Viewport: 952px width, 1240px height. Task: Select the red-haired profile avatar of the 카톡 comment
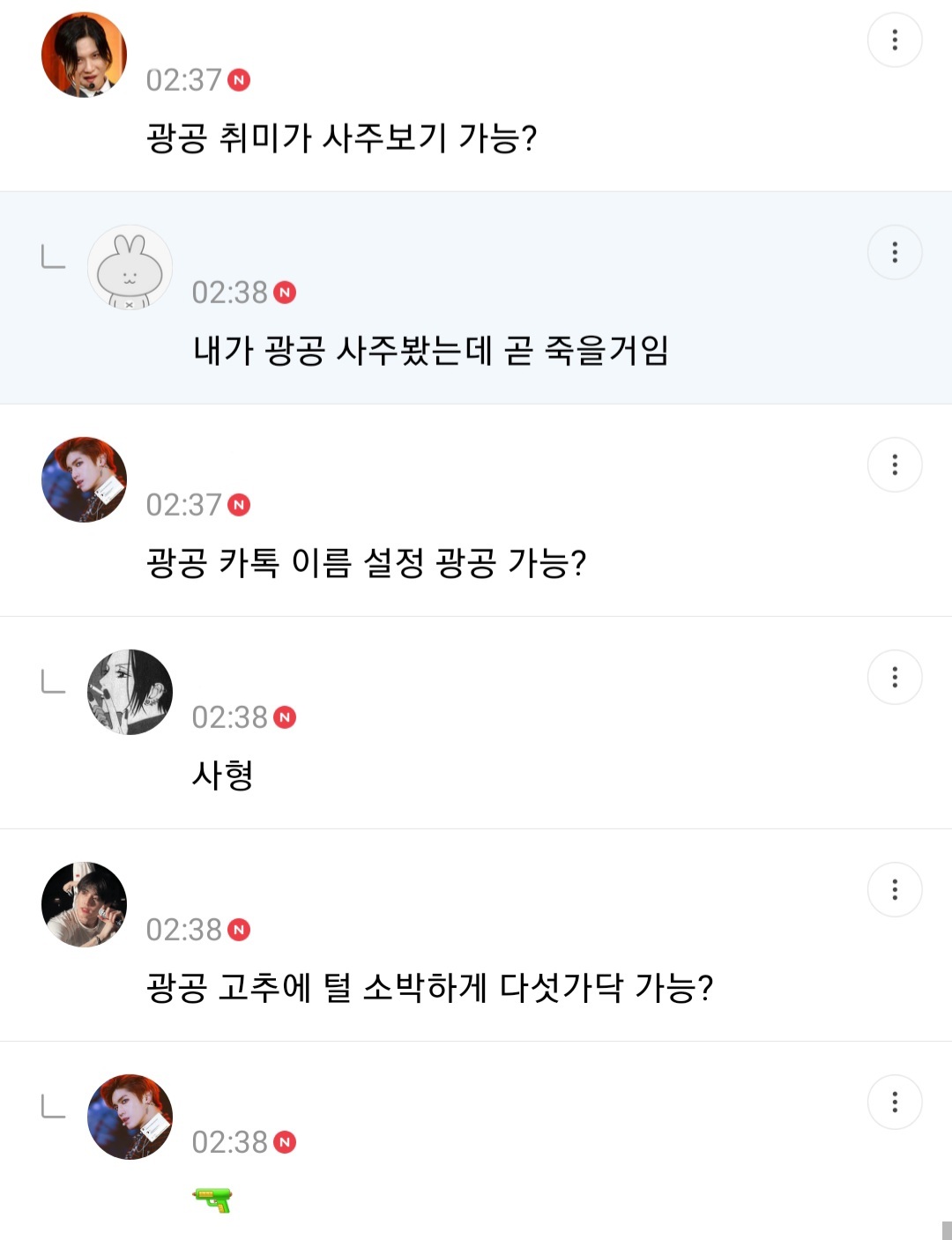pos(83,479)
